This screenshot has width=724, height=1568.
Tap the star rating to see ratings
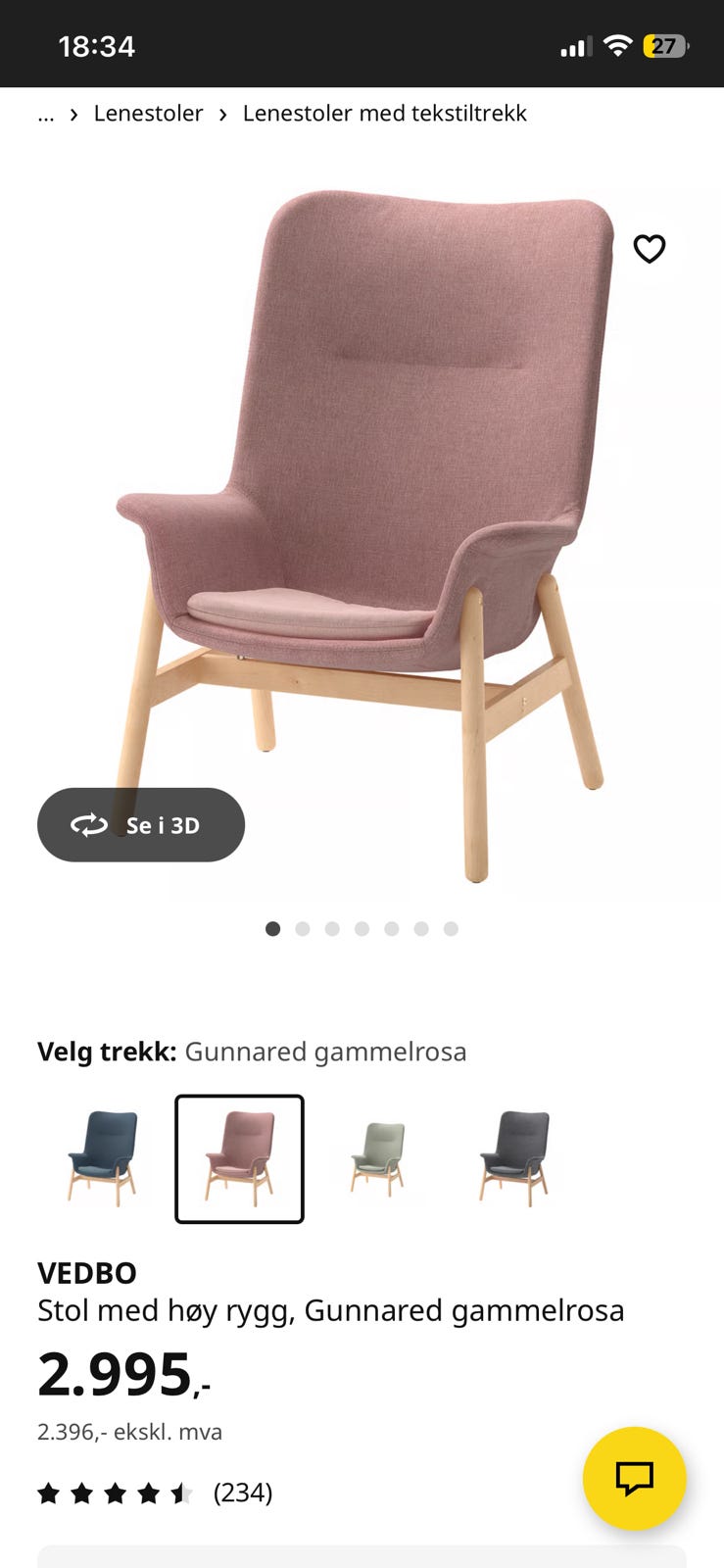(115, 1492)
